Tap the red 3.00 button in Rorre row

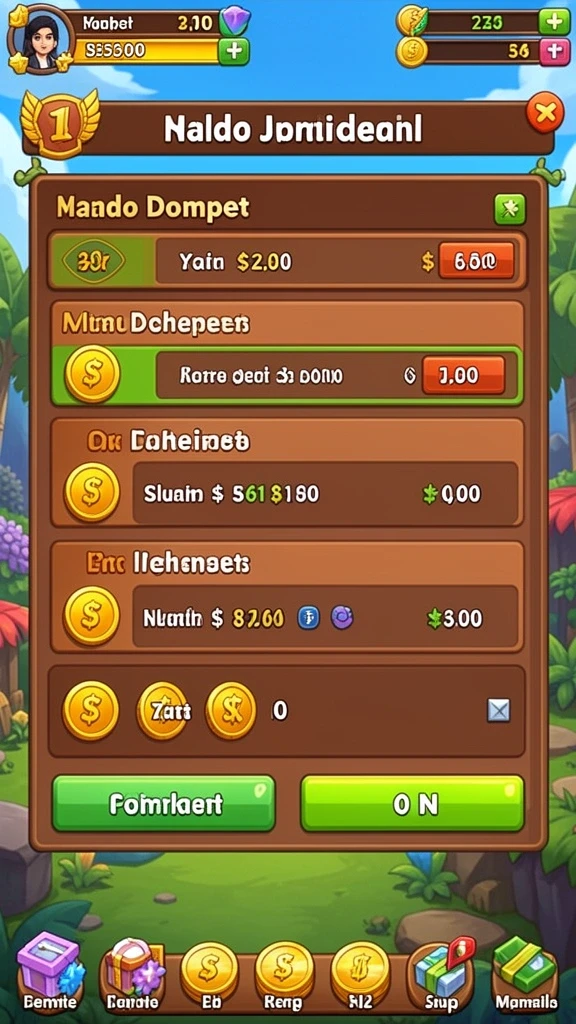464,375
